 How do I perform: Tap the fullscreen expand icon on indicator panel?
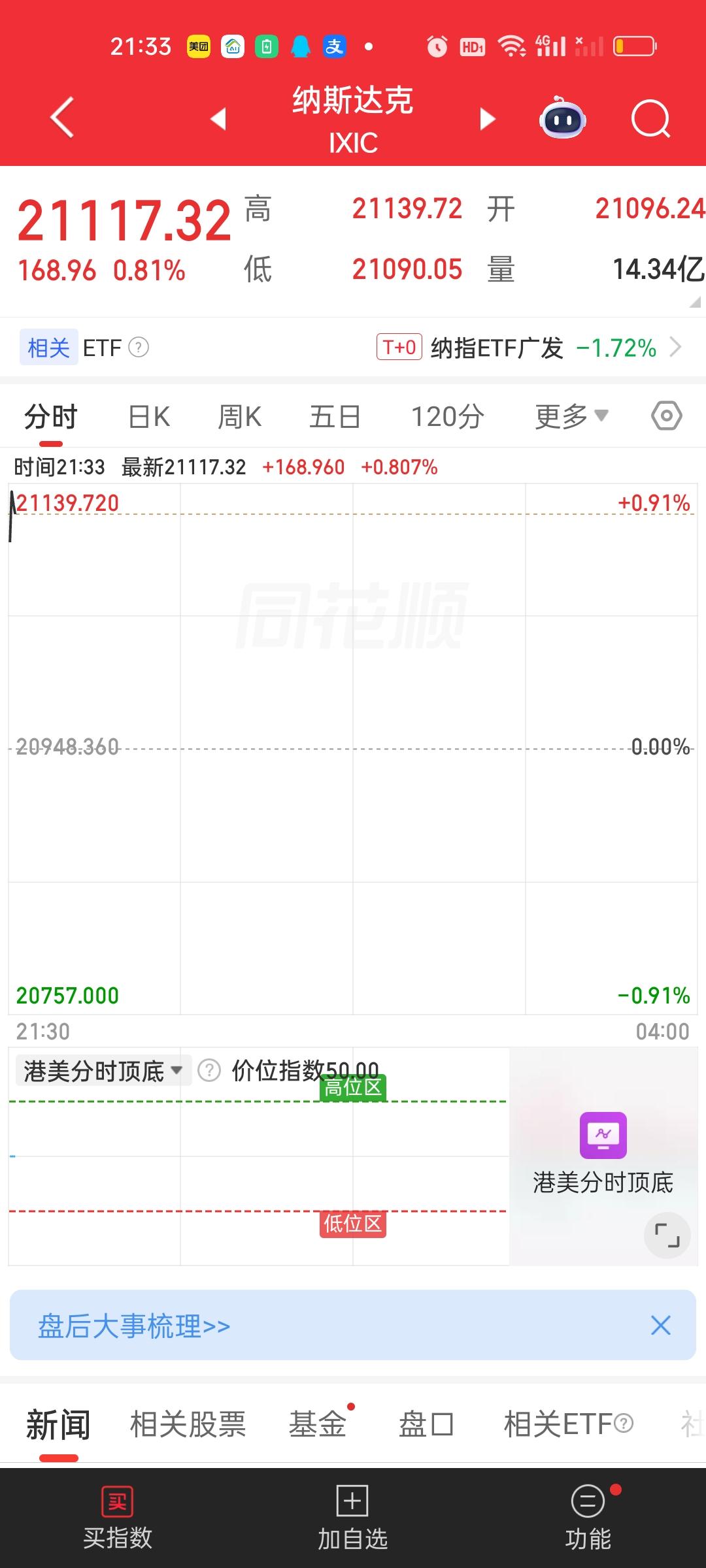tap(667, 1235)
